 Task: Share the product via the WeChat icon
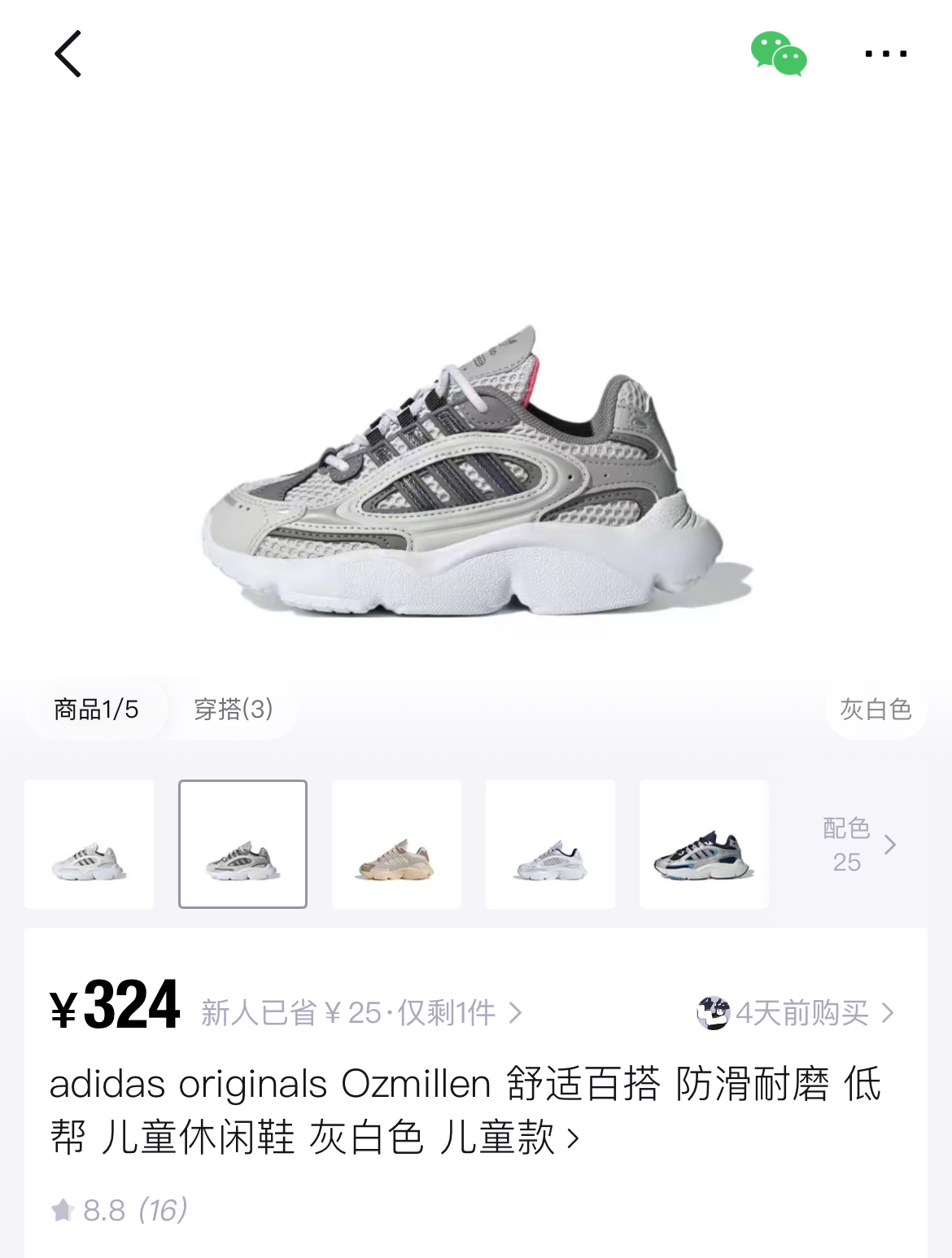coord(779,54)
